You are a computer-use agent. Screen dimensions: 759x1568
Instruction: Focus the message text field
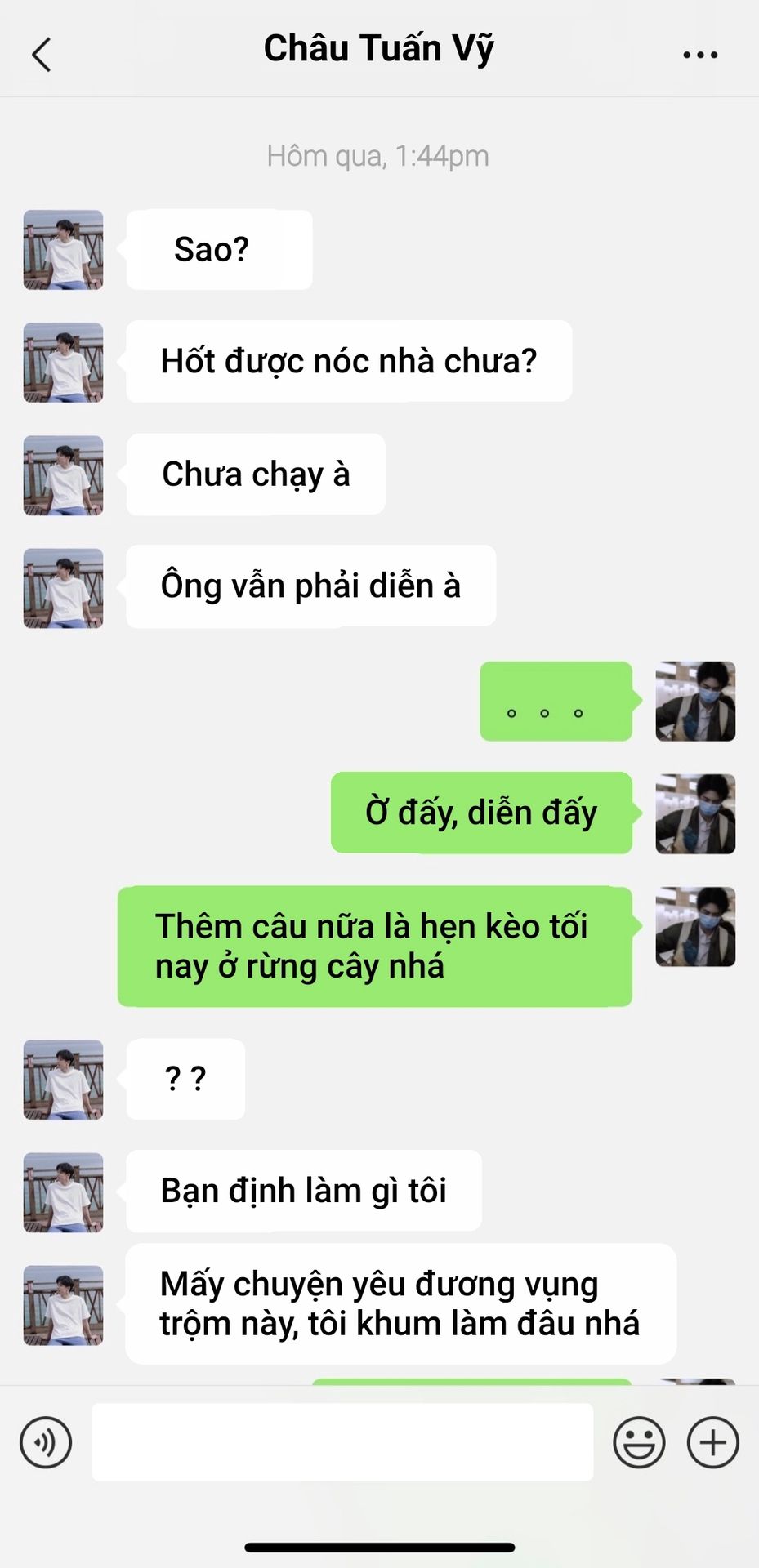(x=342, y=1442)
